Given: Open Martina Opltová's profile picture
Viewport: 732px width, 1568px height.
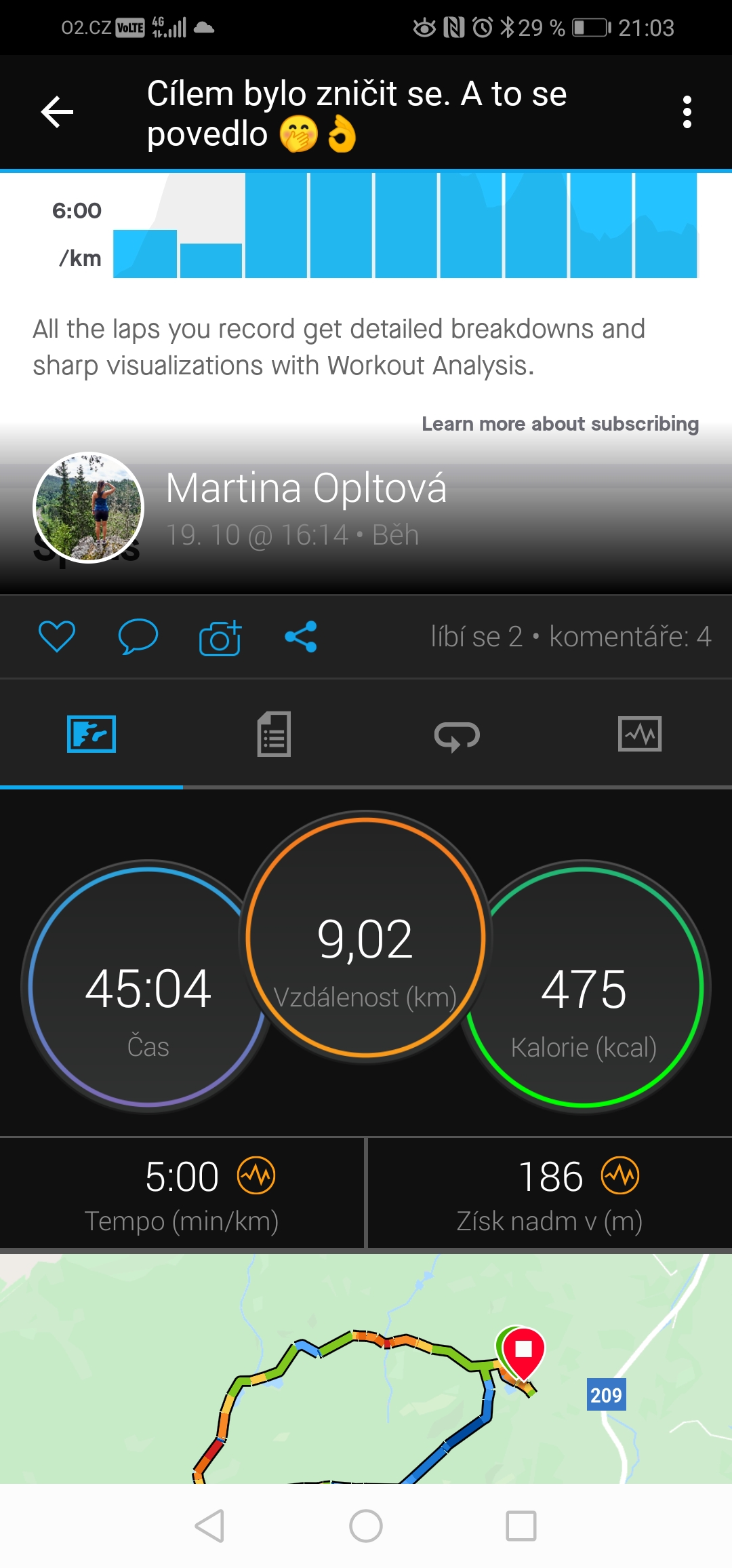Looking at the screenshot, I should pyautogui.click(x=89, y=508).
